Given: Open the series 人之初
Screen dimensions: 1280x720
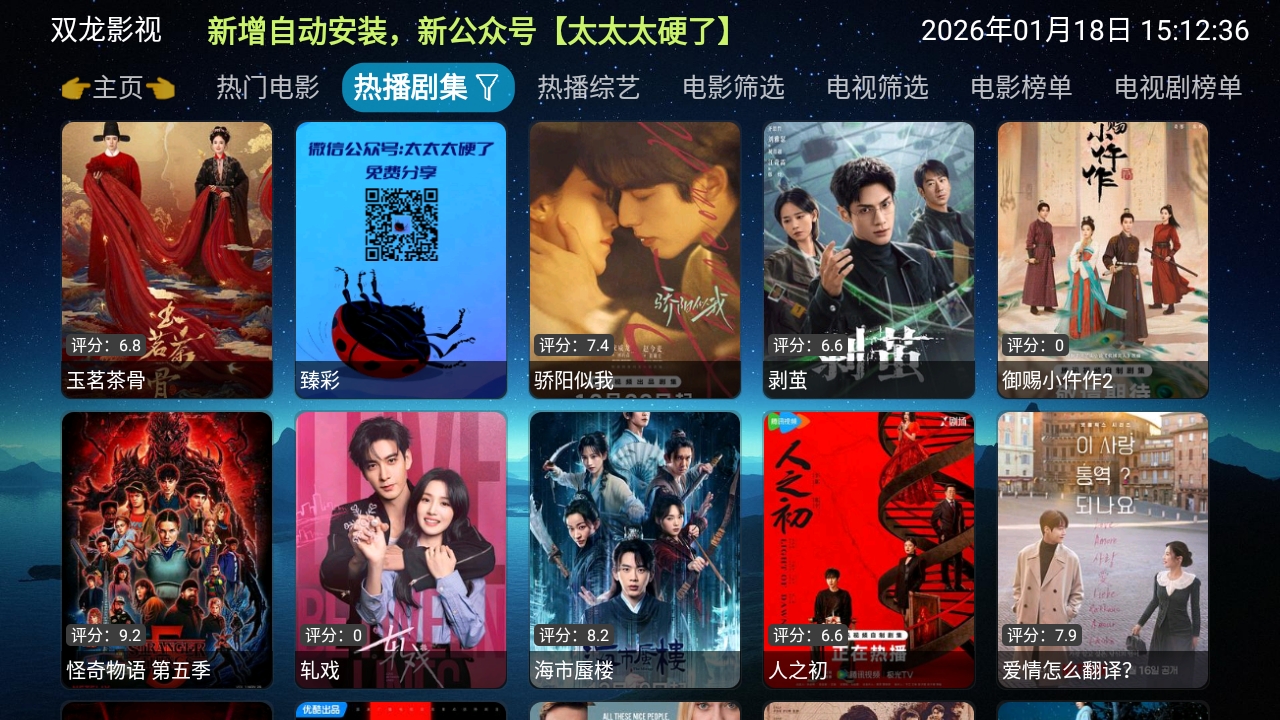Looking at the screenshot, I should tap(869, 550).
